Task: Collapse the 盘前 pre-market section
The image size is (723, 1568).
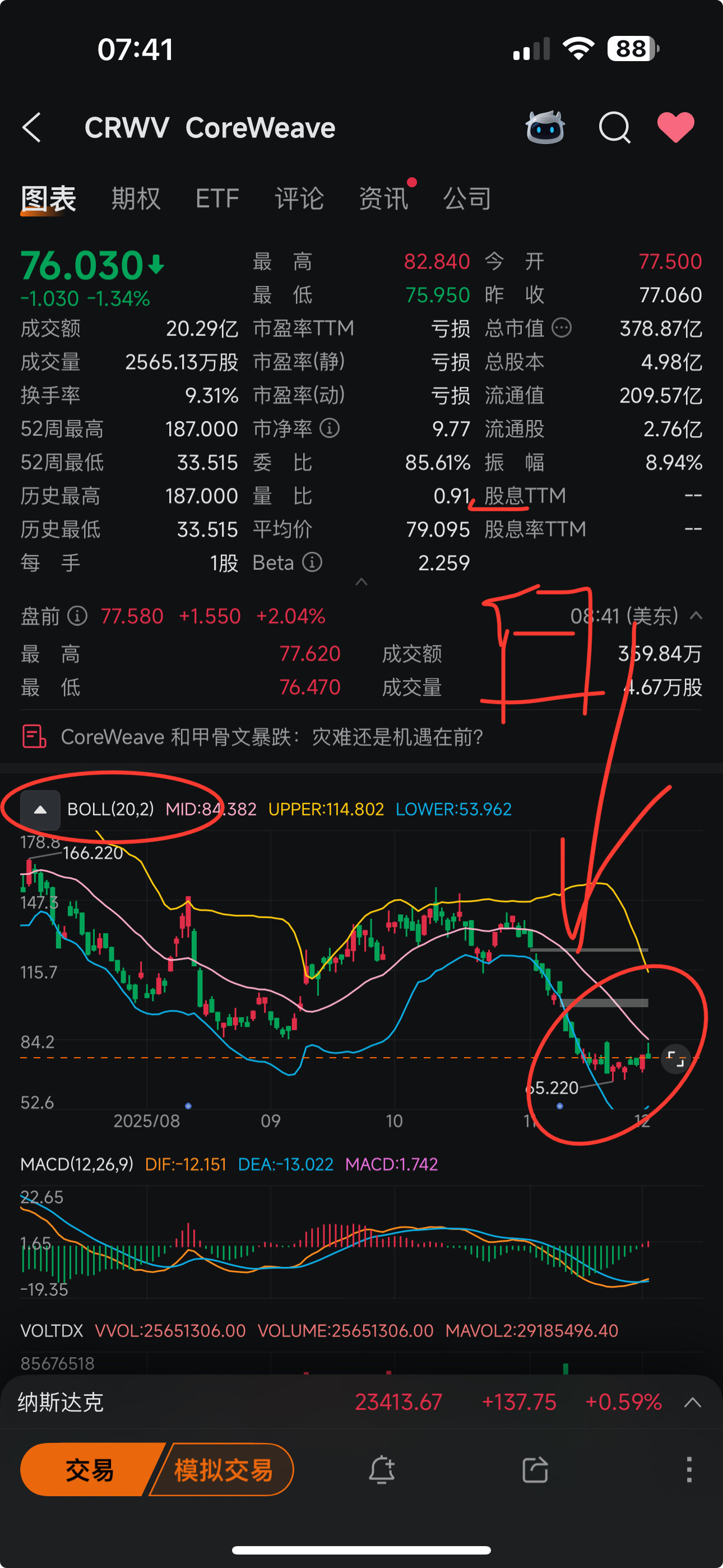Action: pos(696,616)
